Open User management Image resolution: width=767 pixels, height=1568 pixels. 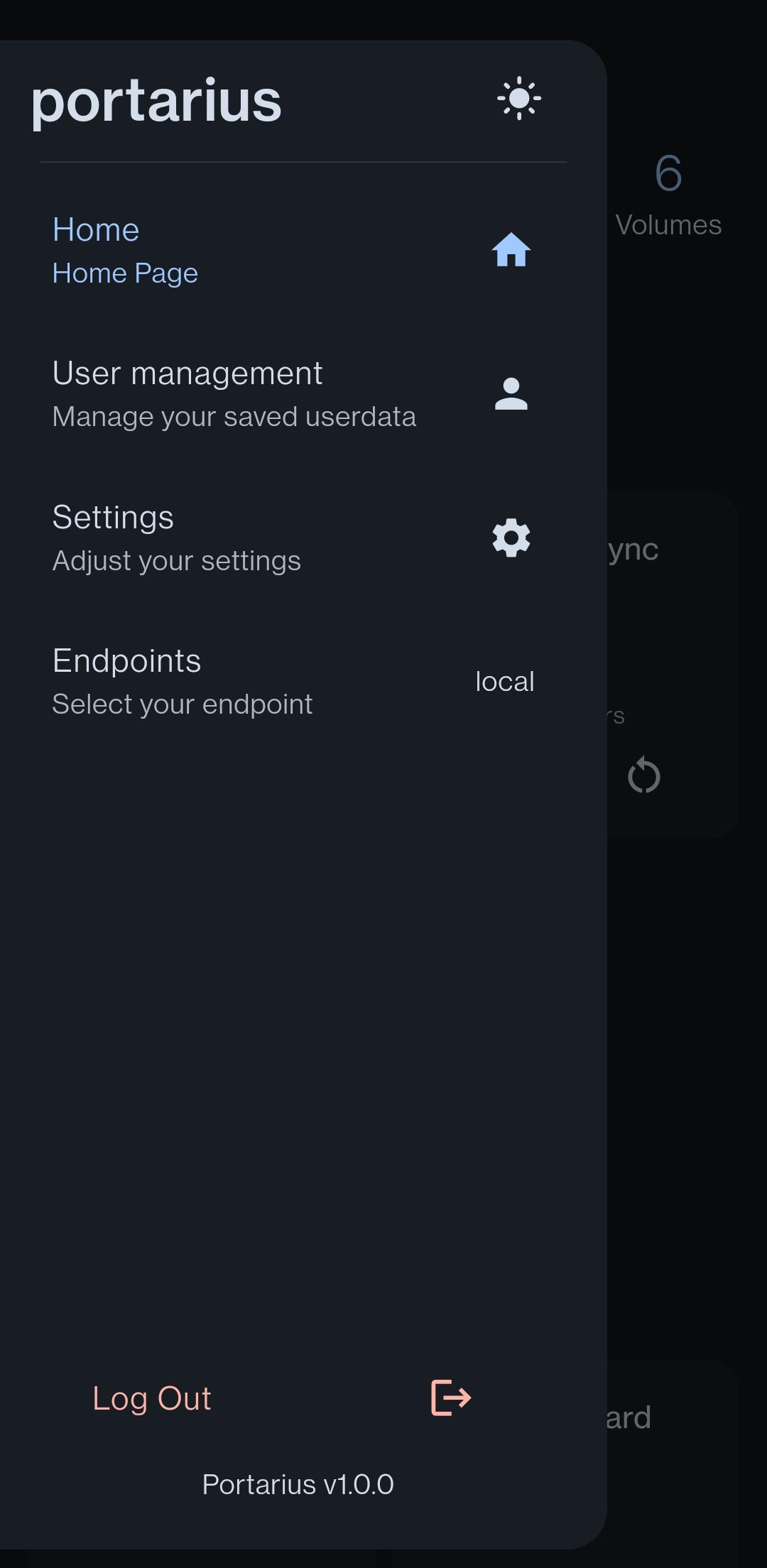click(x=291, y=394)
